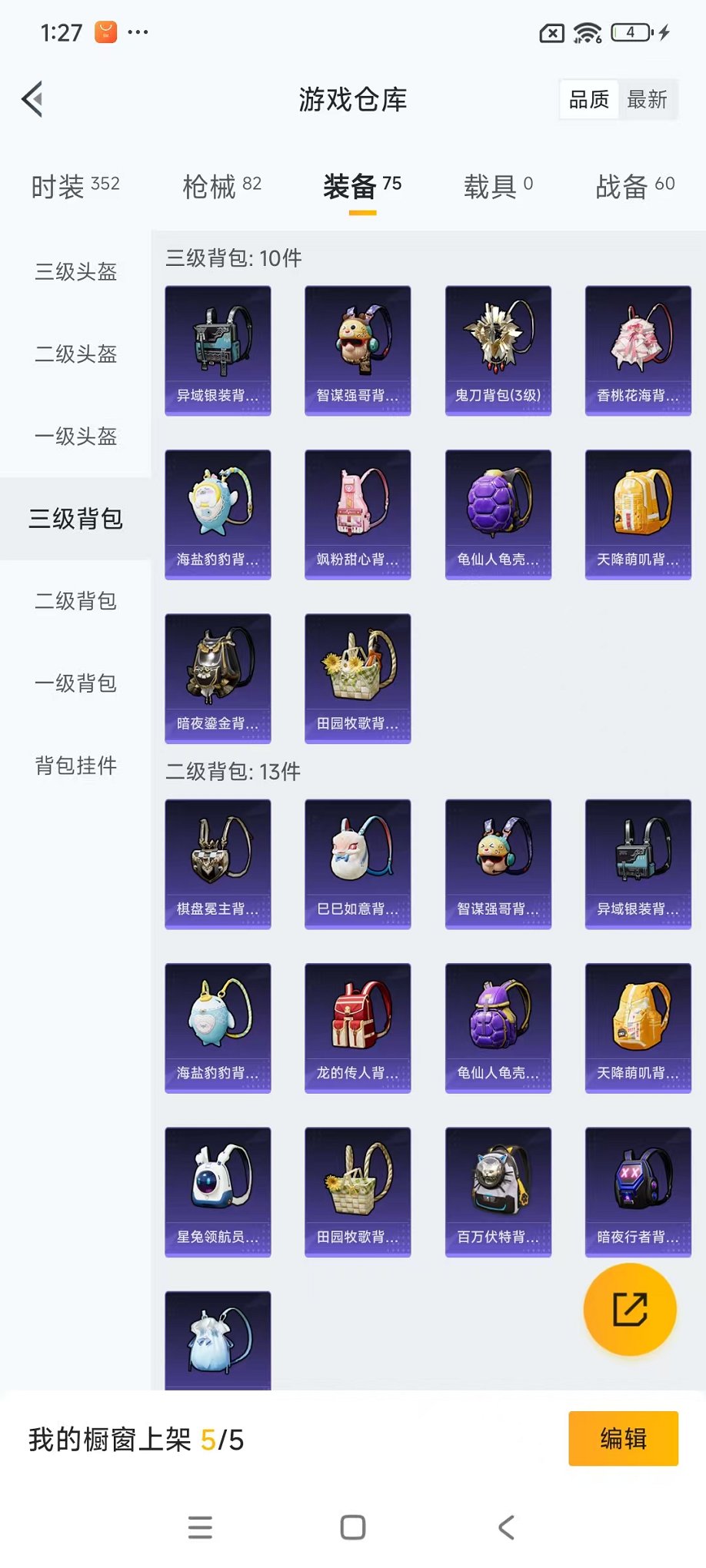706x1568 pixels.
Task: Open recent apps from the navigation bar
Action: [x=200, y=1527]
